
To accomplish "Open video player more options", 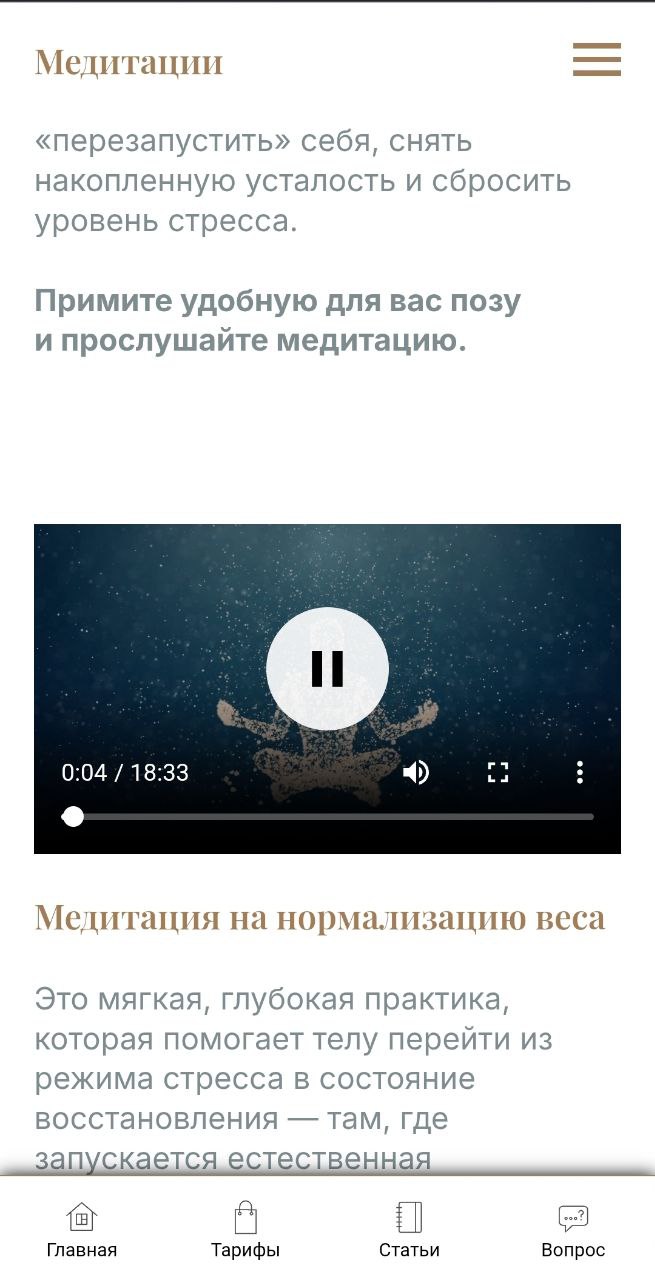I will [x=580, y=772].
